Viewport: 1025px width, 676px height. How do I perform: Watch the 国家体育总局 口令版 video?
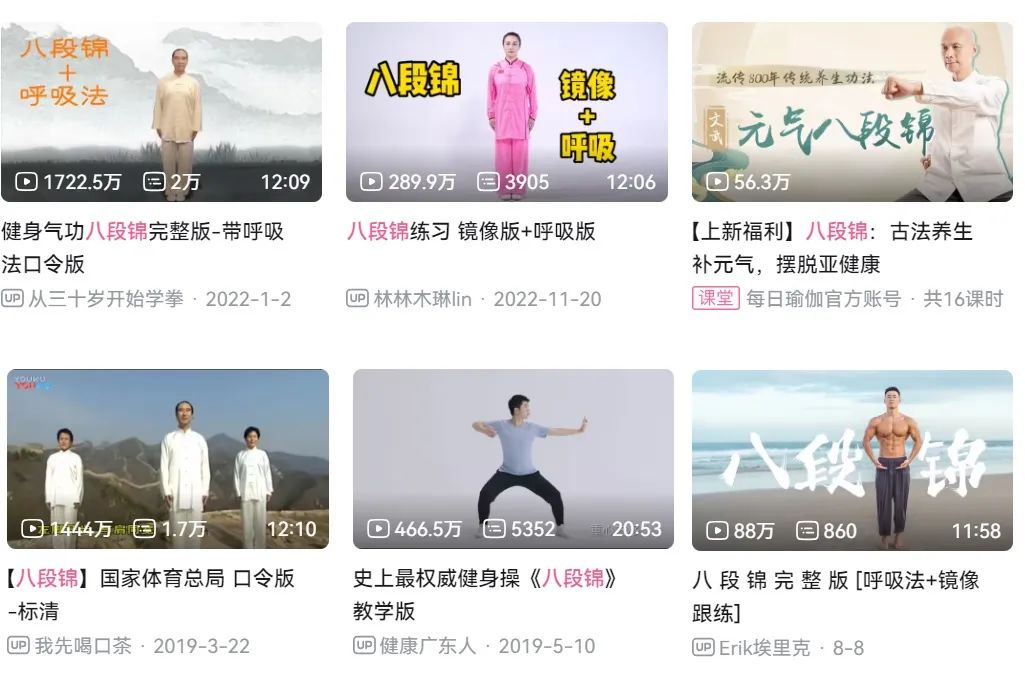(x=167, y=459)
